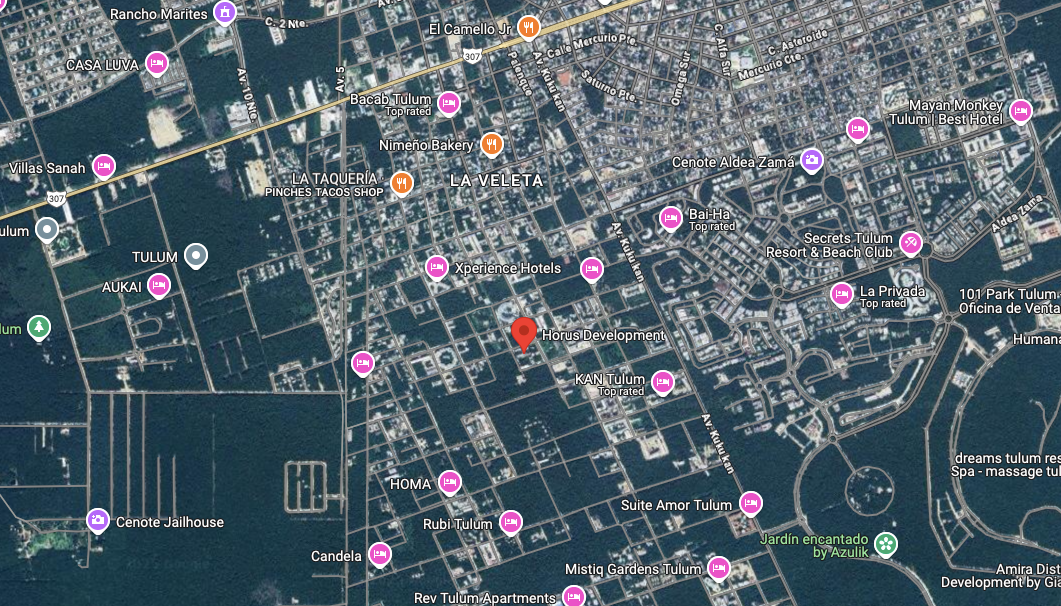The height and width of the screenshot is (606, 1061).
Task: Open the Cenote Jailhouse camera marker
Action: coord(98,520)
